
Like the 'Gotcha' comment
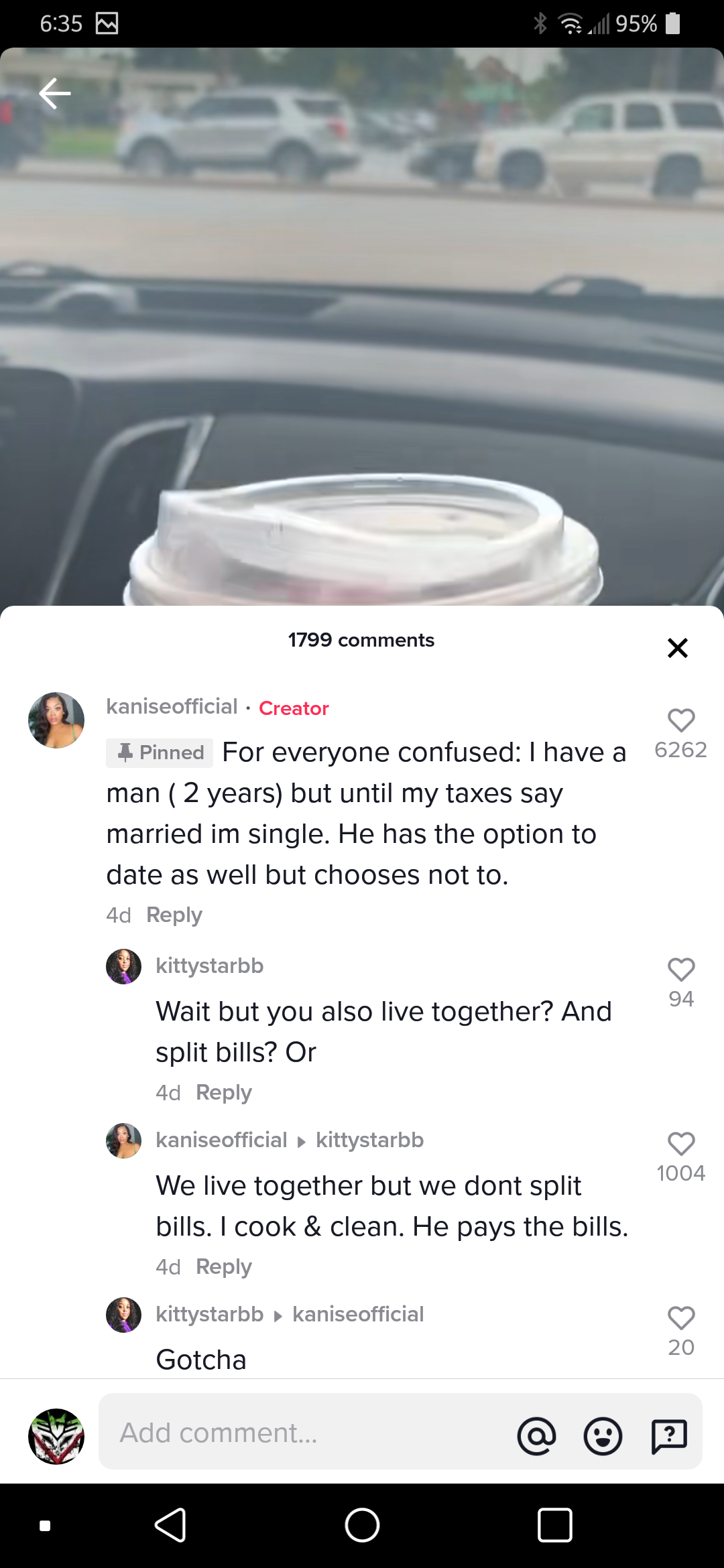coord(680,1319)
